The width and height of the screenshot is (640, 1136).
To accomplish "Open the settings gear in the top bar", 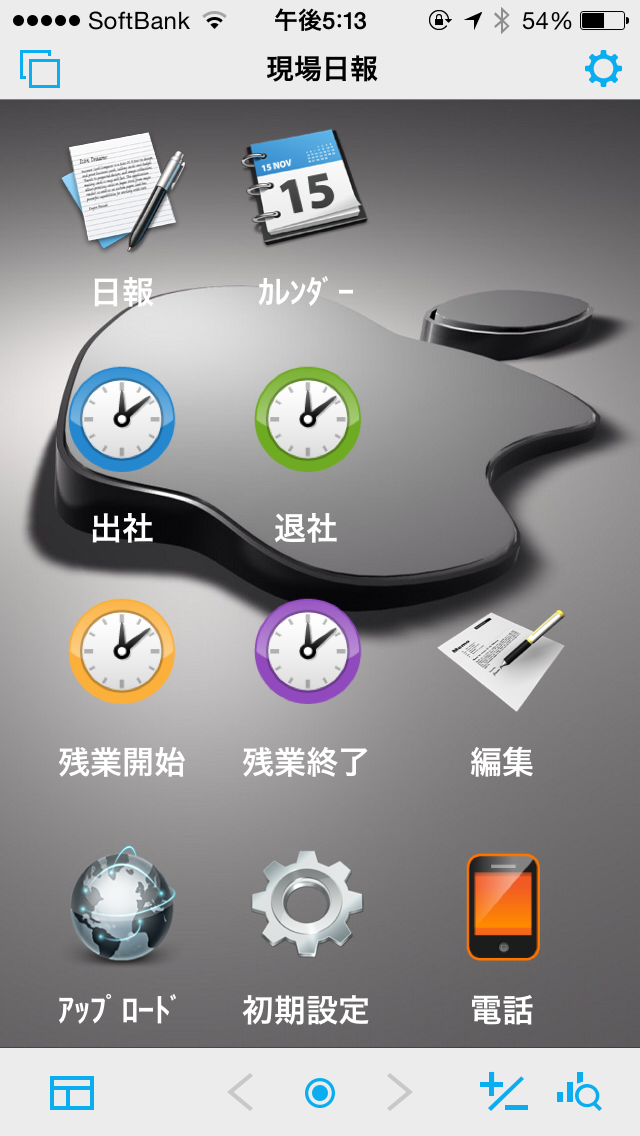I will click(x=602, y=70).
